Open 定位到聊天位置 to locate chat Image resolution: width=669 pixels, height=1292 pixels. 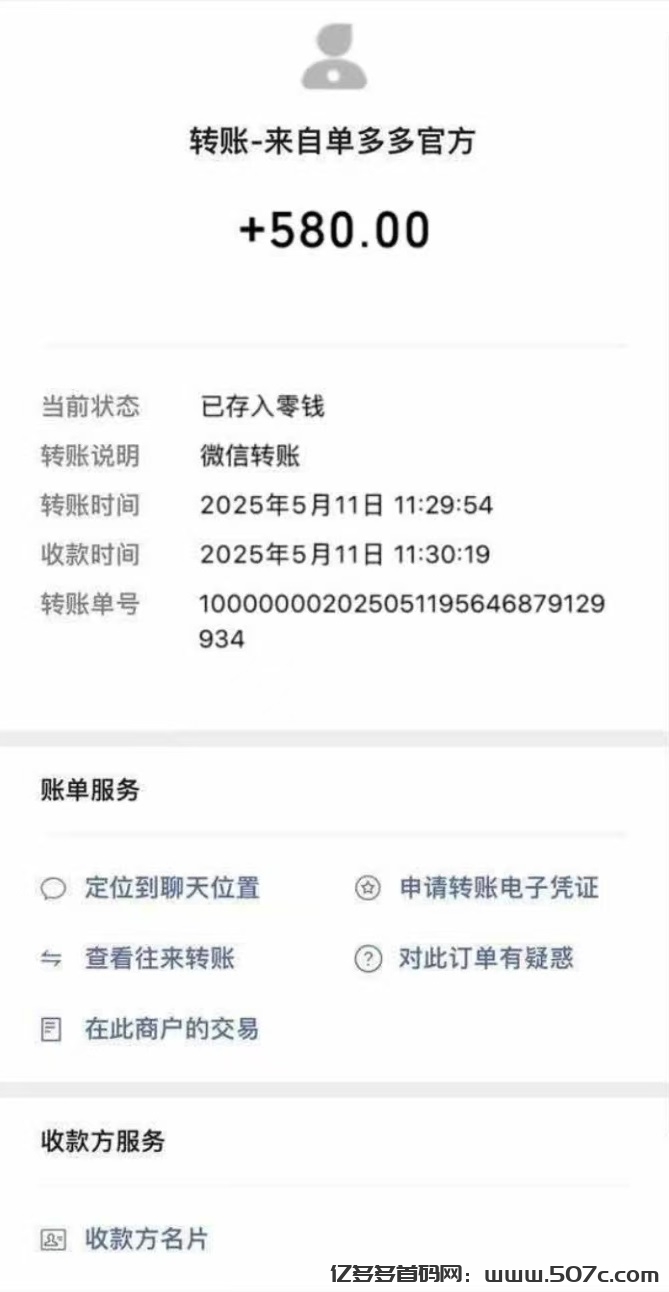click(x=171, y=888)
